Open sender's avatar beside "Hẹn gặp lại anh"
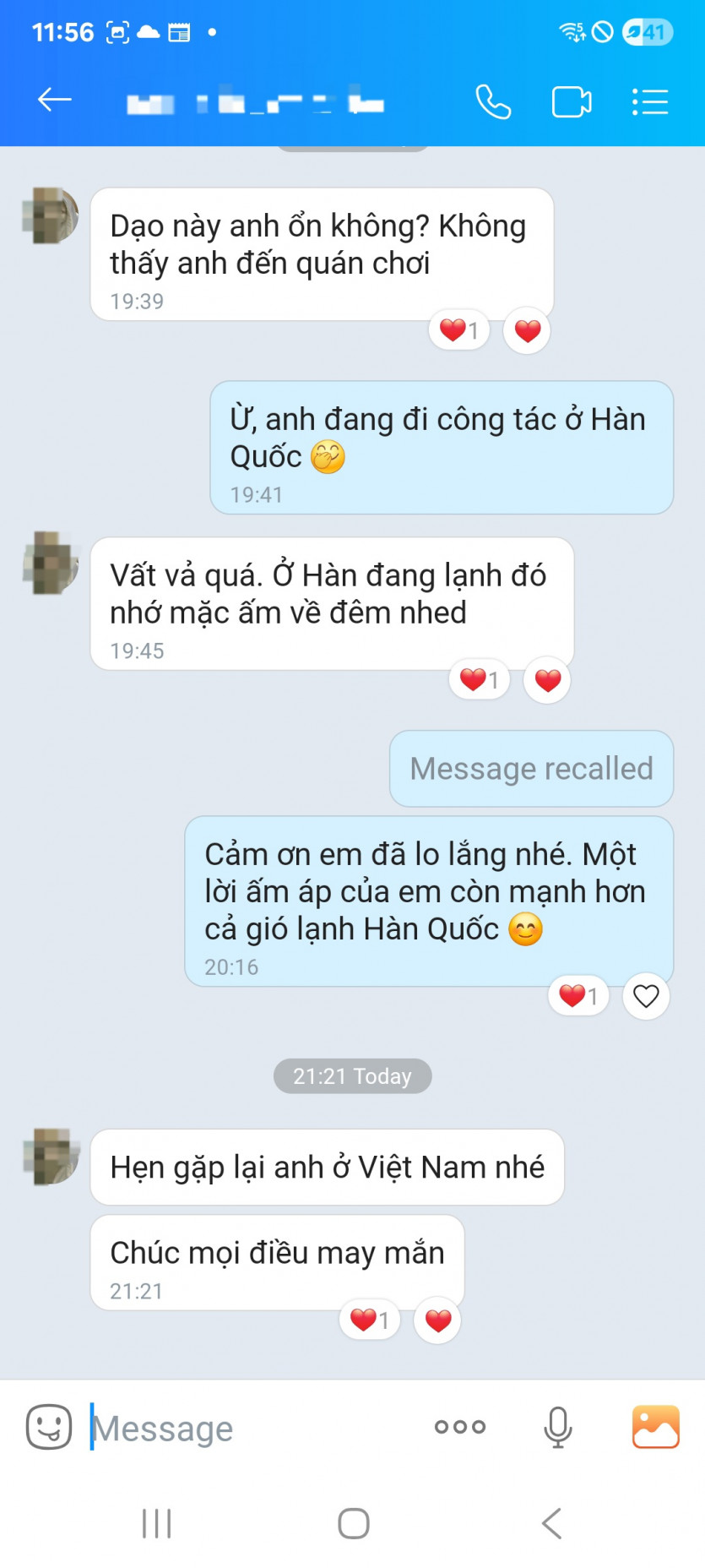705x1568 pixels. click(x=51, y=1157)
